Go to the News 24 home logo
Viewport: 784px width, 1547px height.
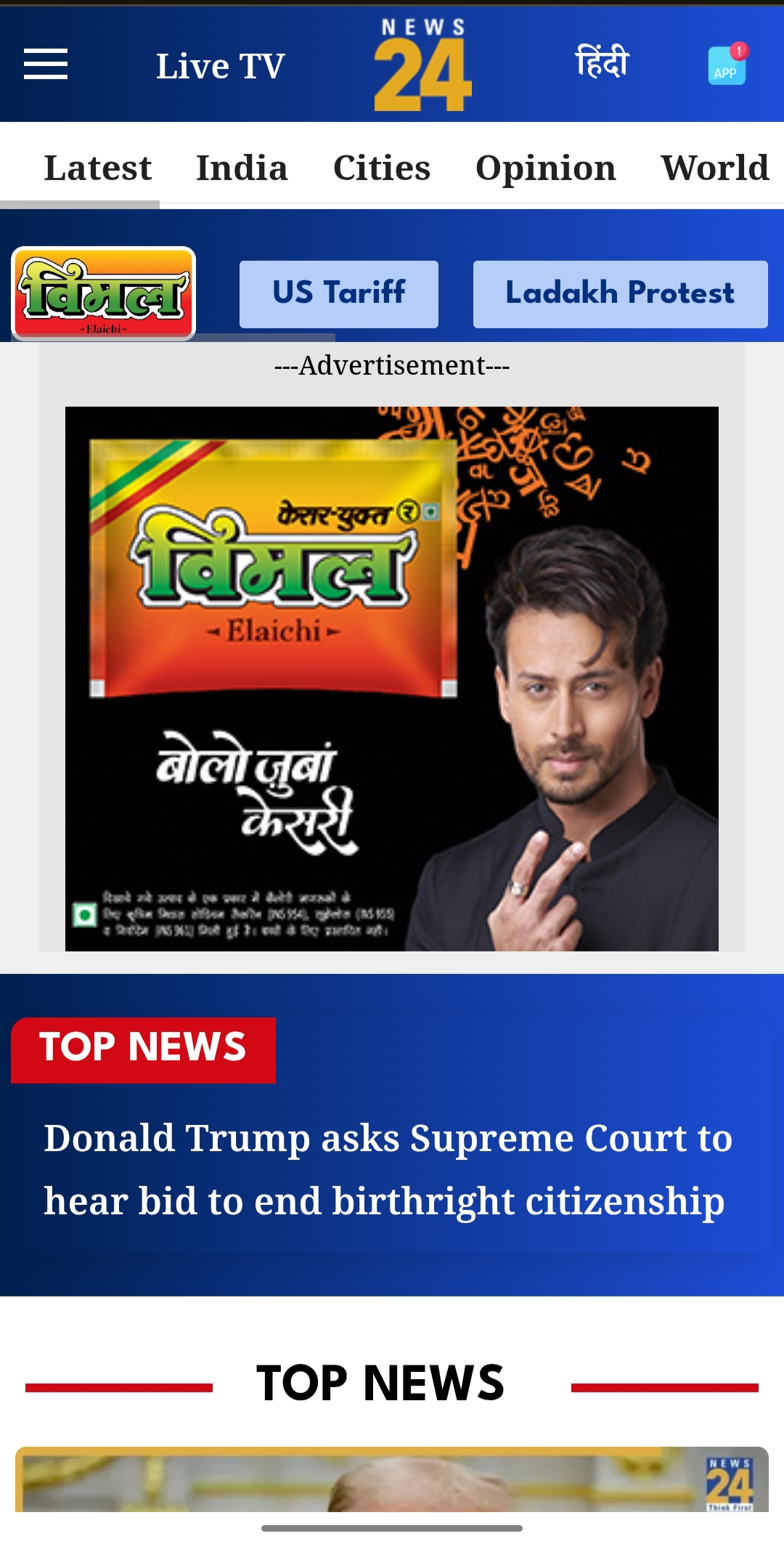[423, 65]
